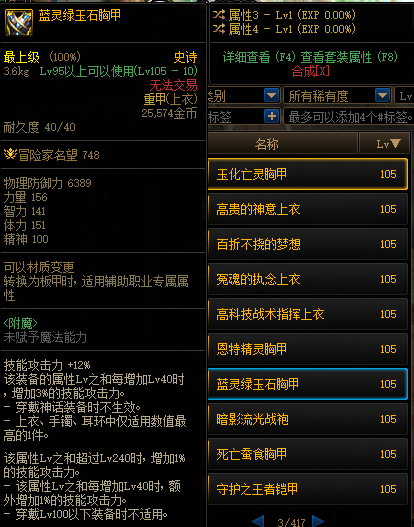Sort the list by the Lv column

point(385,144)
